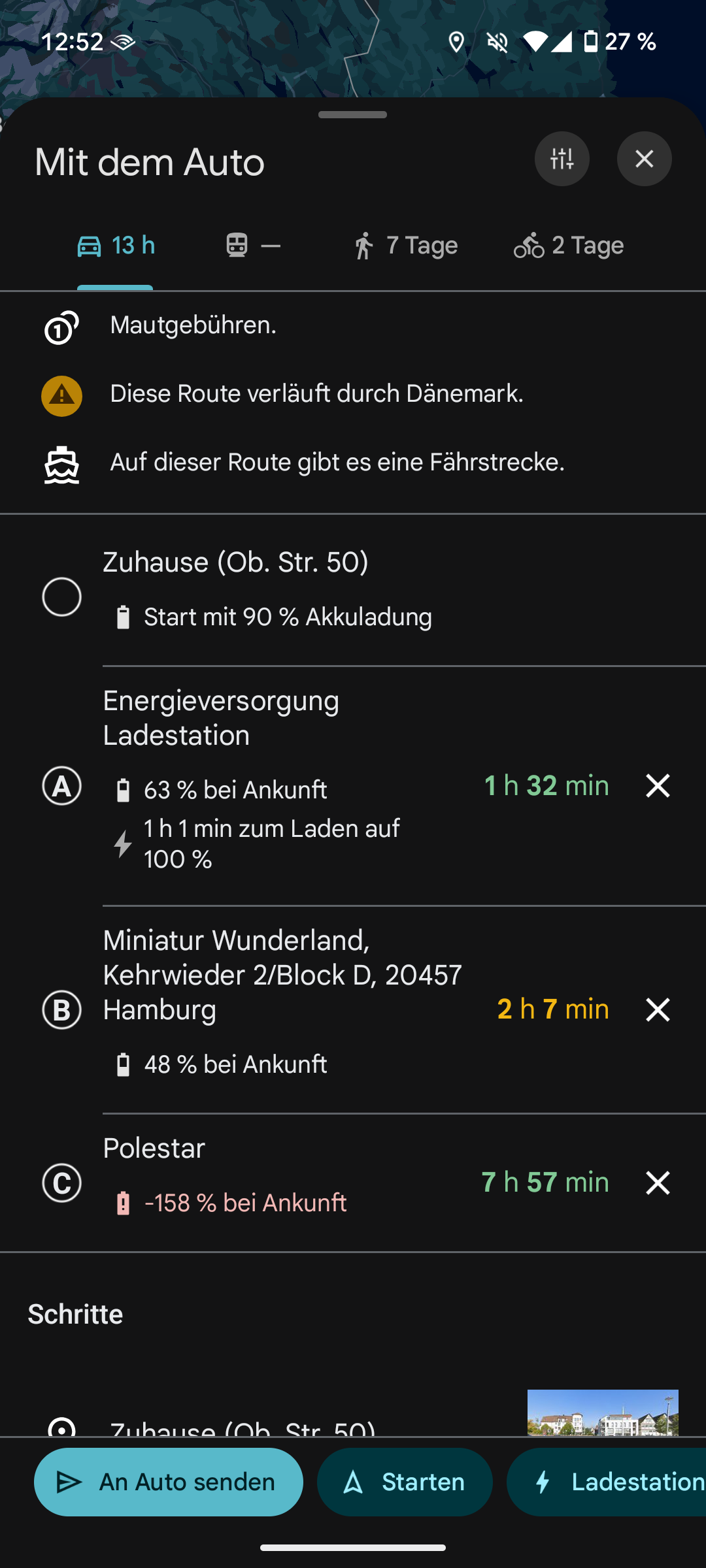Screen dimensions: 706x1568
Task: Switch to the public transit tab
Action: point(253,246)
